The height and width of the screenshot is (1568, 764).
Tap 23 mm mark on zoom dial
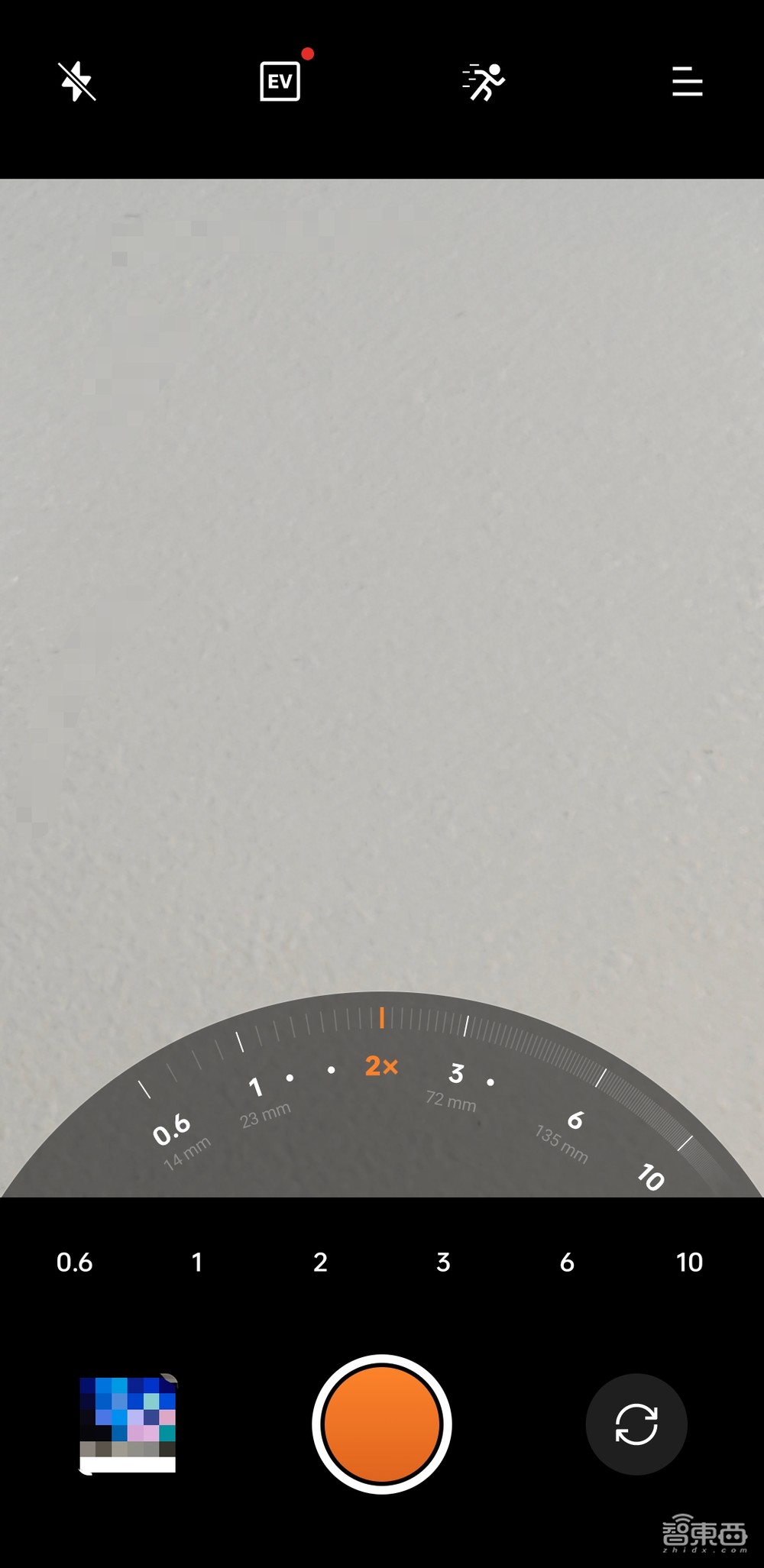point(265,1115)
